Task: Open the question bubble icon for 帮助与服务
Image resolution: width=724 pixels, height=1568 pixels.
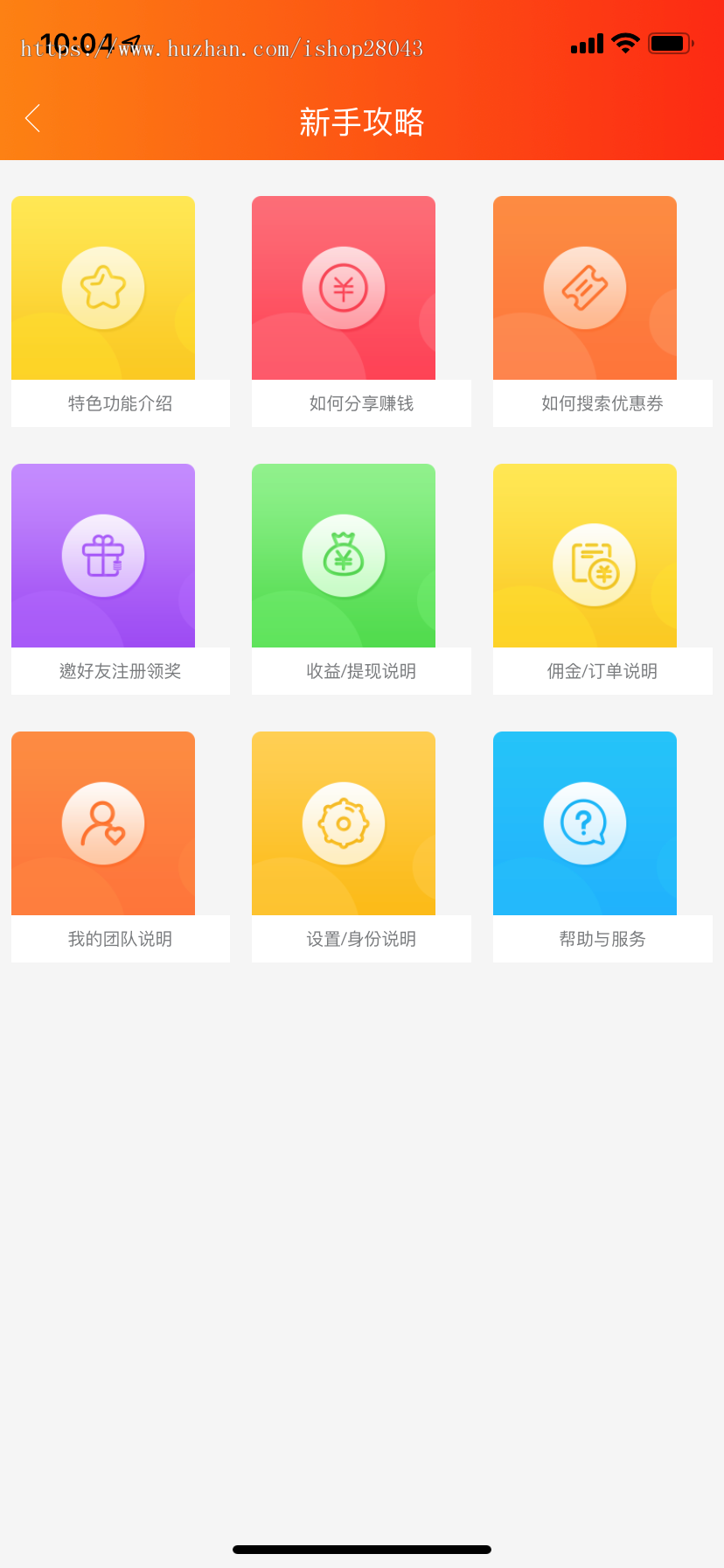Action: point(584,822)
